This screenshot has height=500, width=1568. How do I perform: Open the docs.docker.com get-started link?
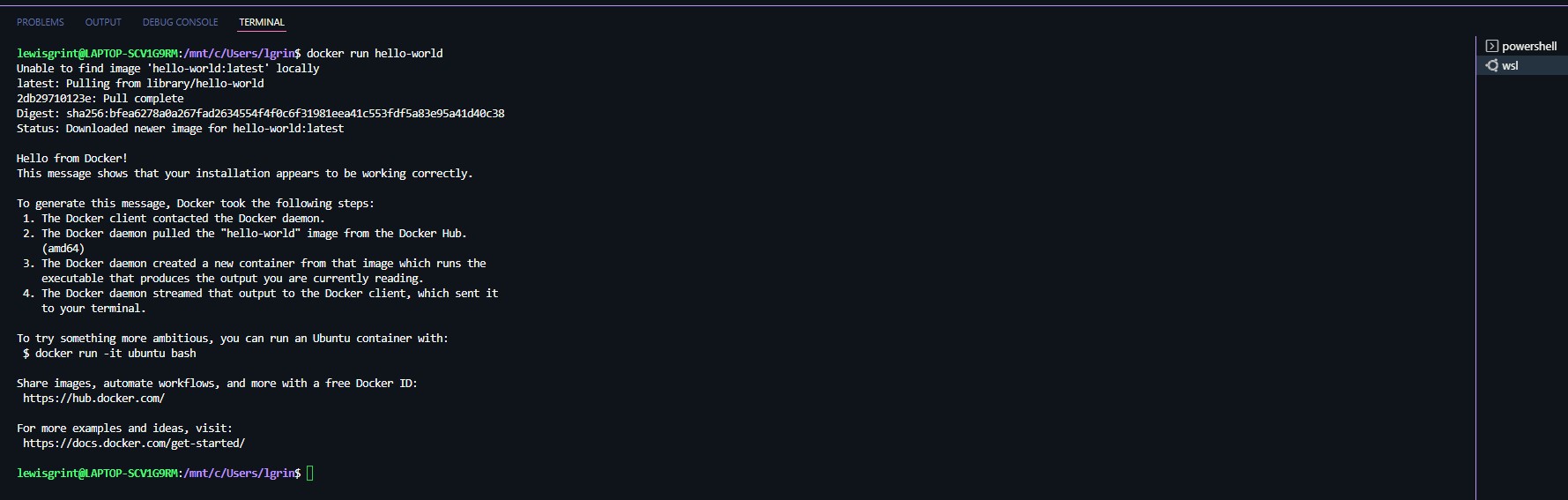[x=134, y=444]
